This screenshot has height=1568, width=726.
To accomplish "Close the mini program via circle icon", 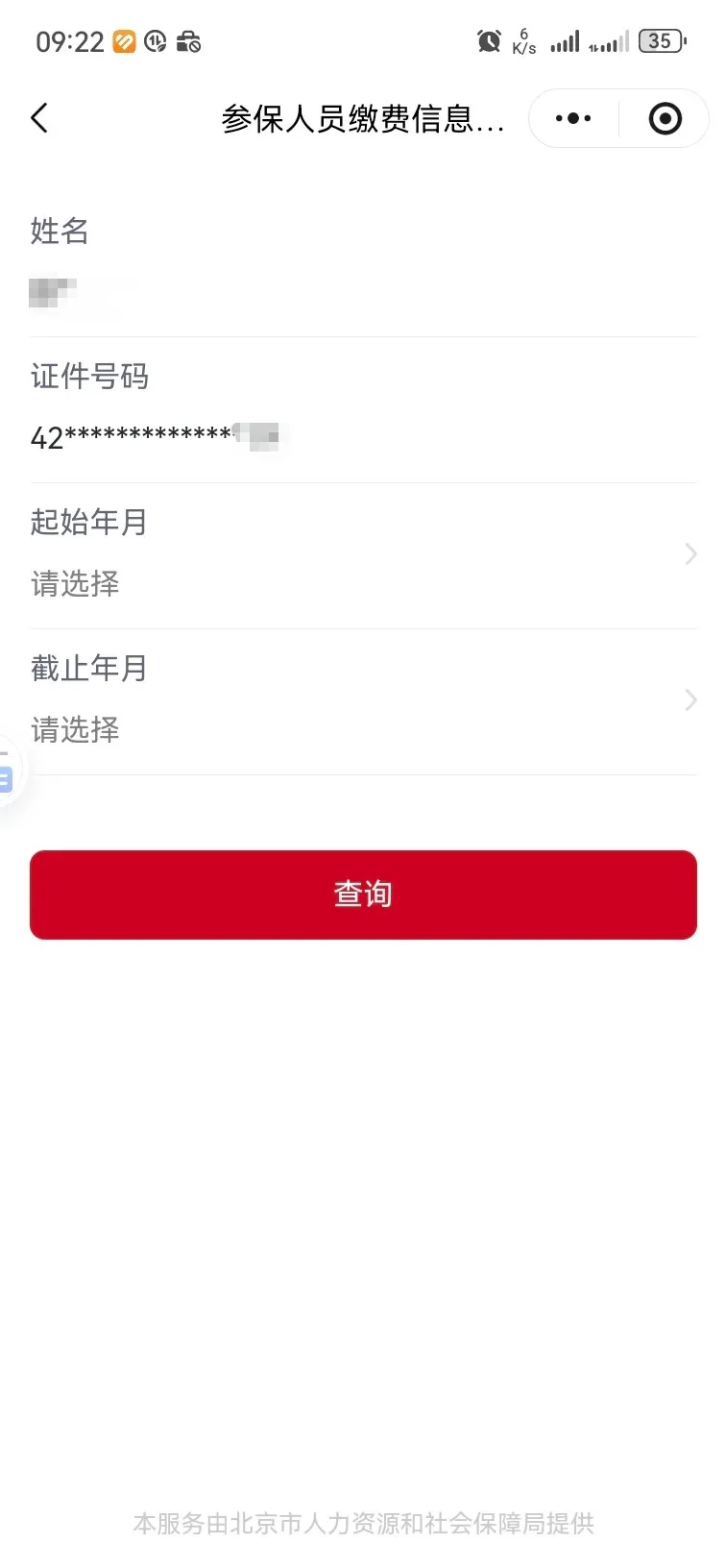I will point(665,118).
